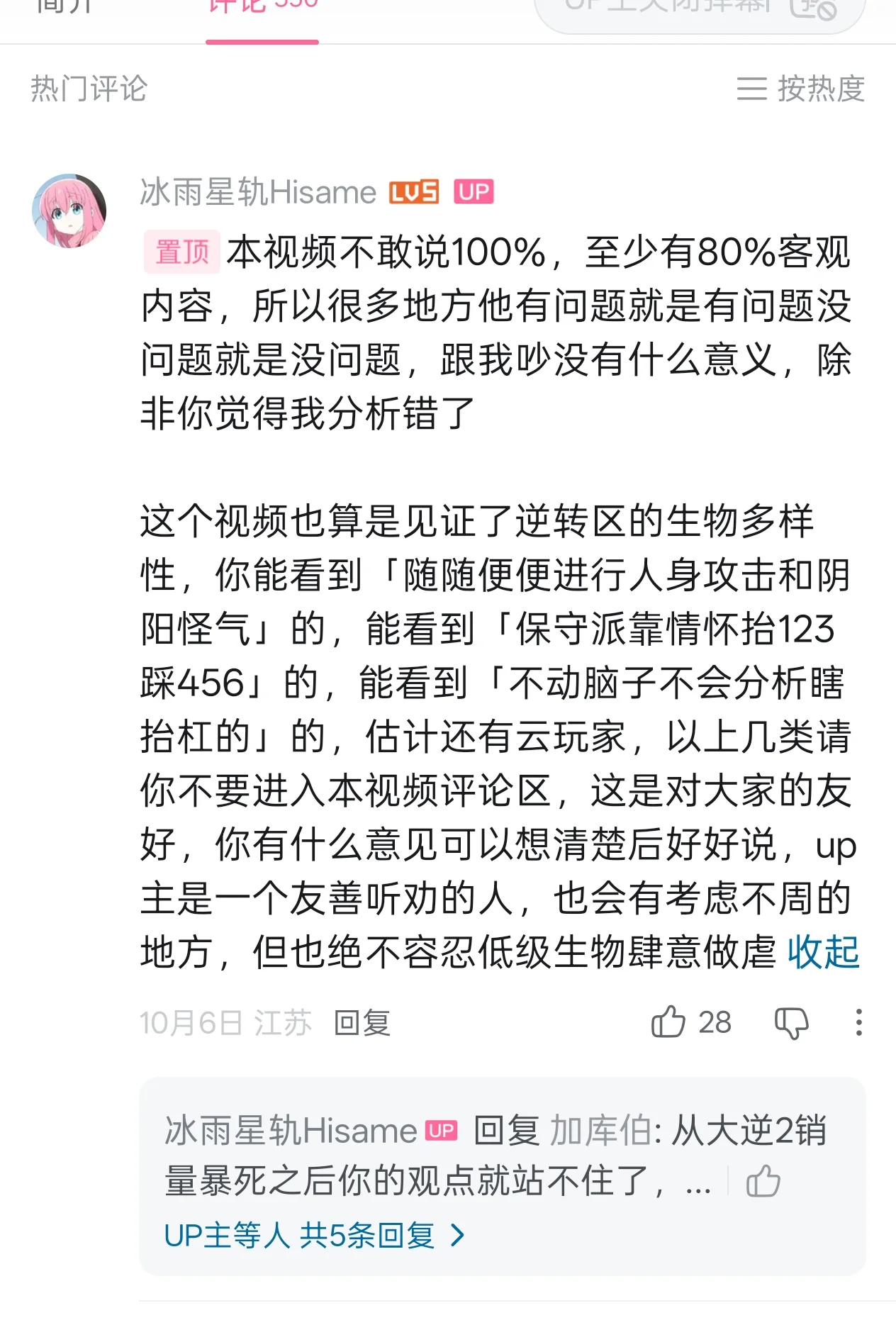Switch to the 评论 tab

pyautogui.click(x=262, y=9)
